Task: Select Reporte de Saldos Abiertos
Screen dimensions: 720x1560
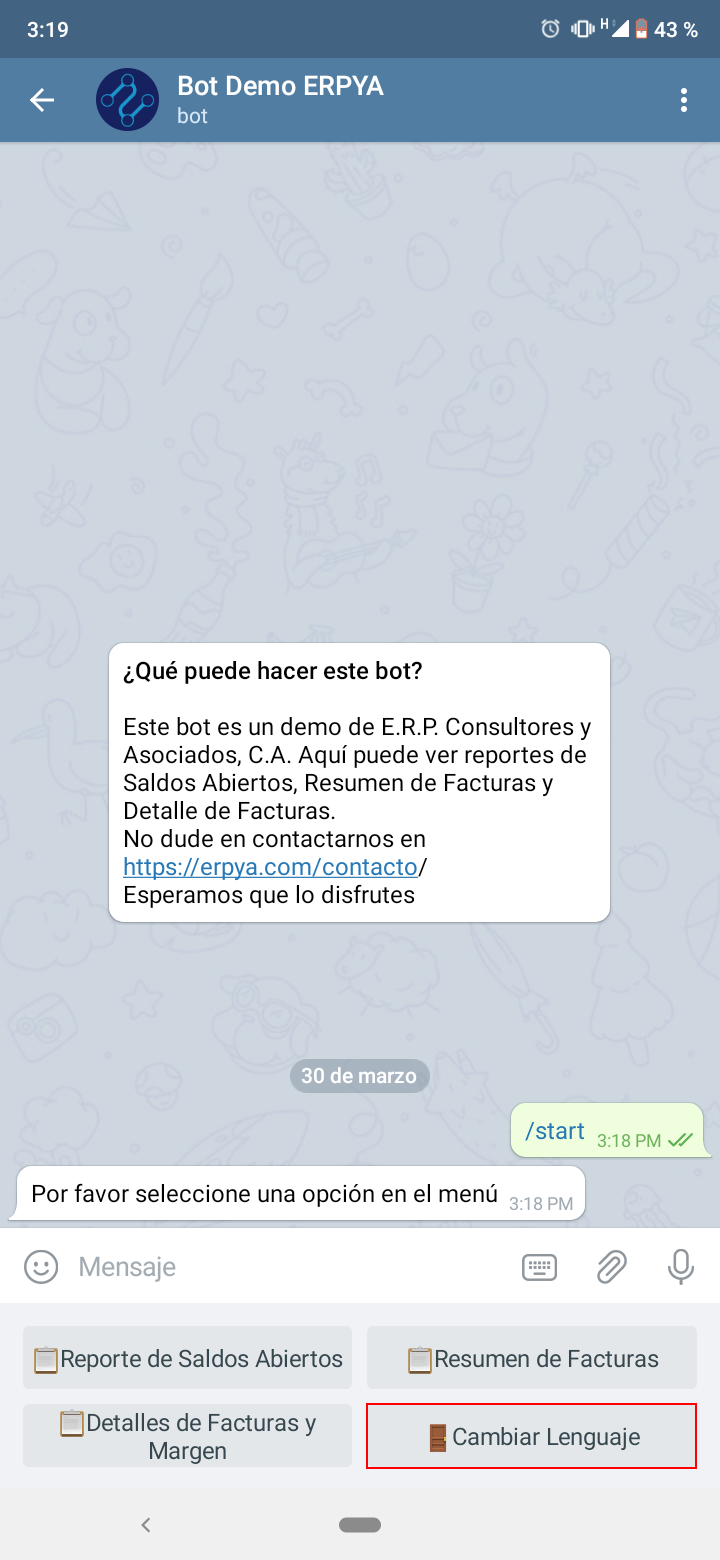Action: [187, 1357]
